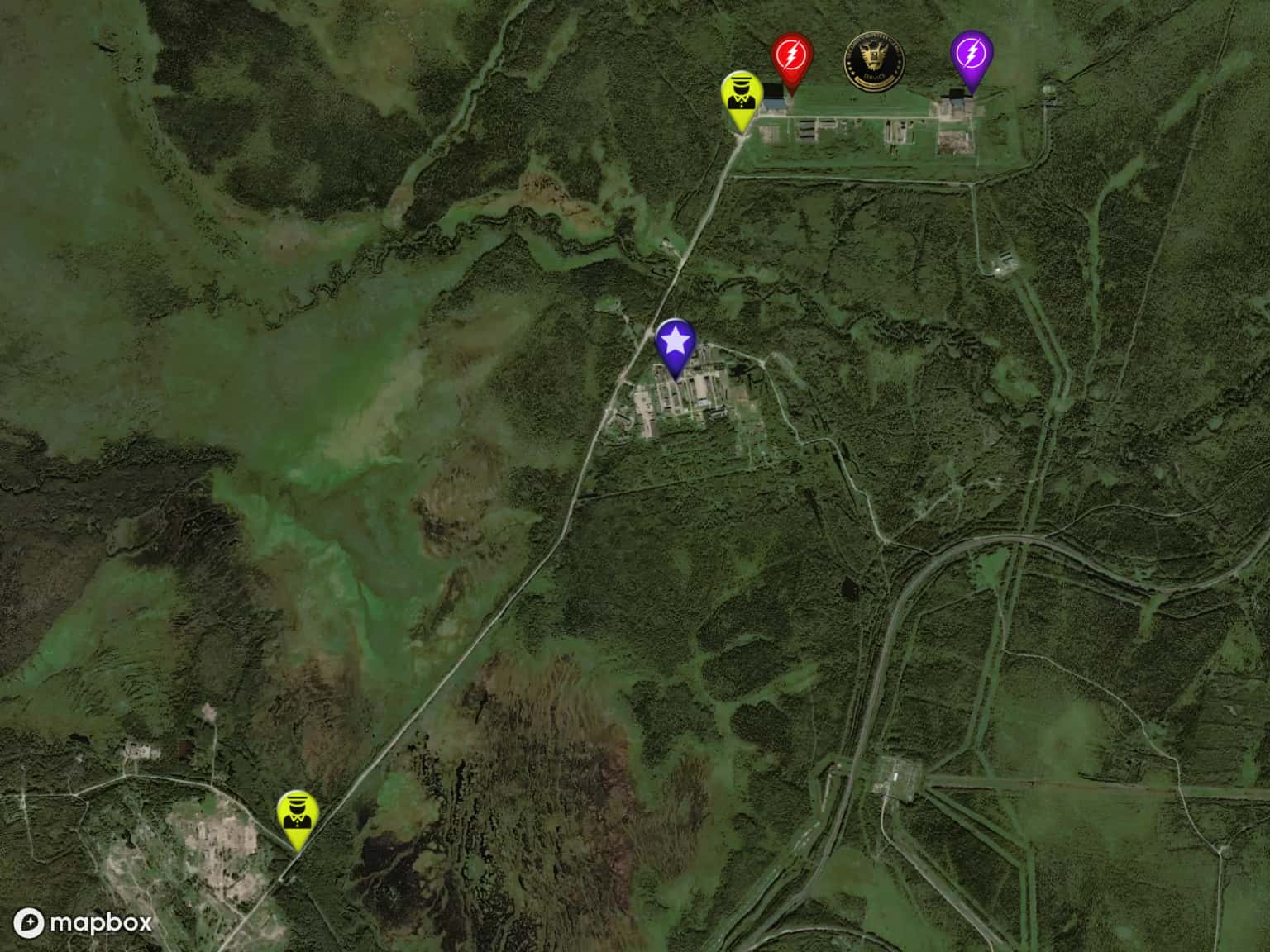Open the blue star map marker
The height and width of the screenshot is (952, 1270).
pyautogui.click(x=676, y=341)
